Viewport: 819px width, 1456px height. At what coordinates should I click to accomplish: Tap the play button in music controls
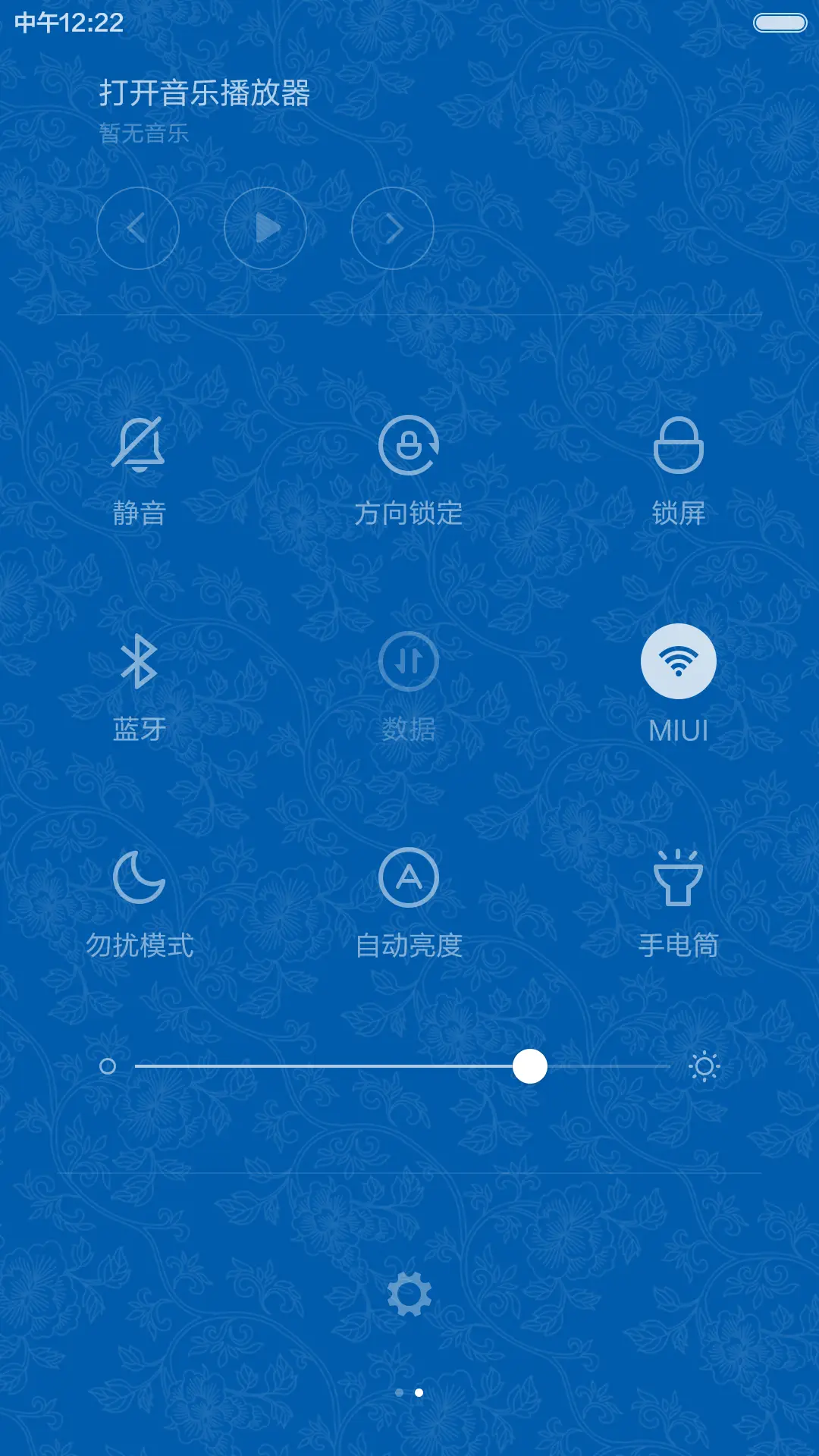coord(264,228)
